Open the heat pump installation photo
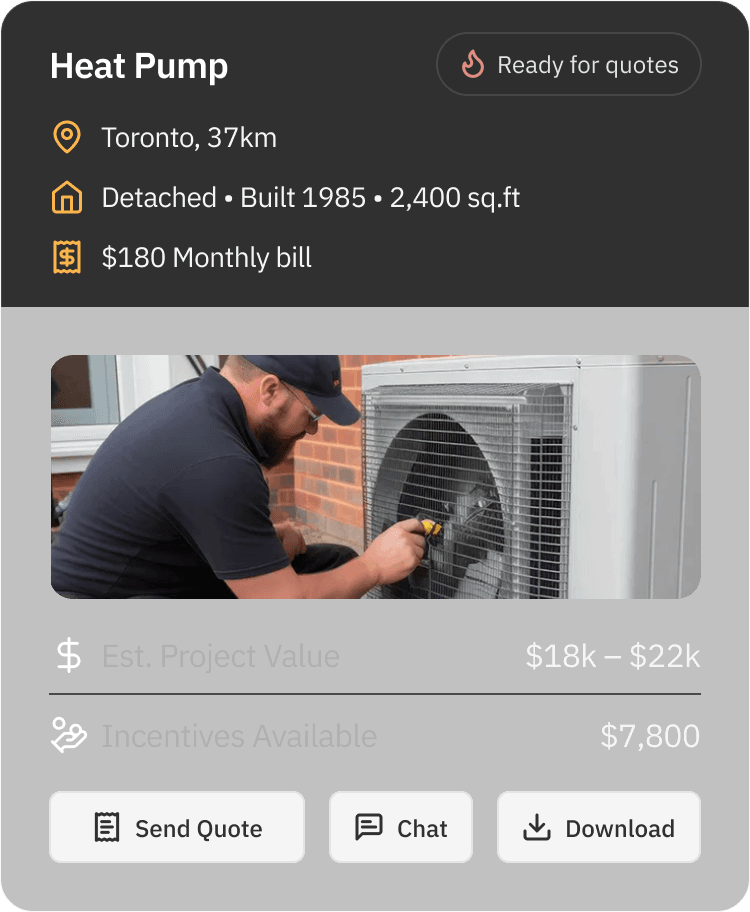The width and height of the screenshot is (750, 912). (x=375, y=477)
